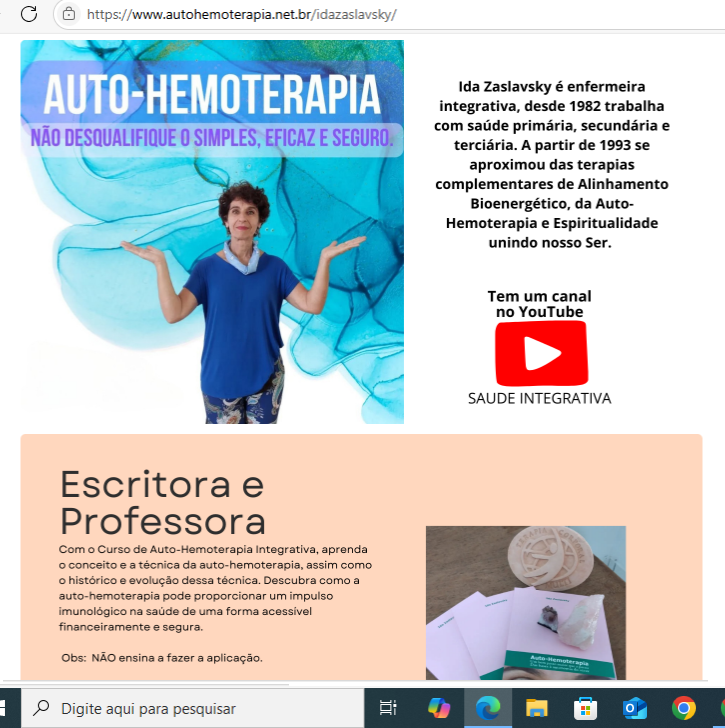The image size is (725, 728).
Task: Tap the browser address bar URL
Action: point(241,14)
